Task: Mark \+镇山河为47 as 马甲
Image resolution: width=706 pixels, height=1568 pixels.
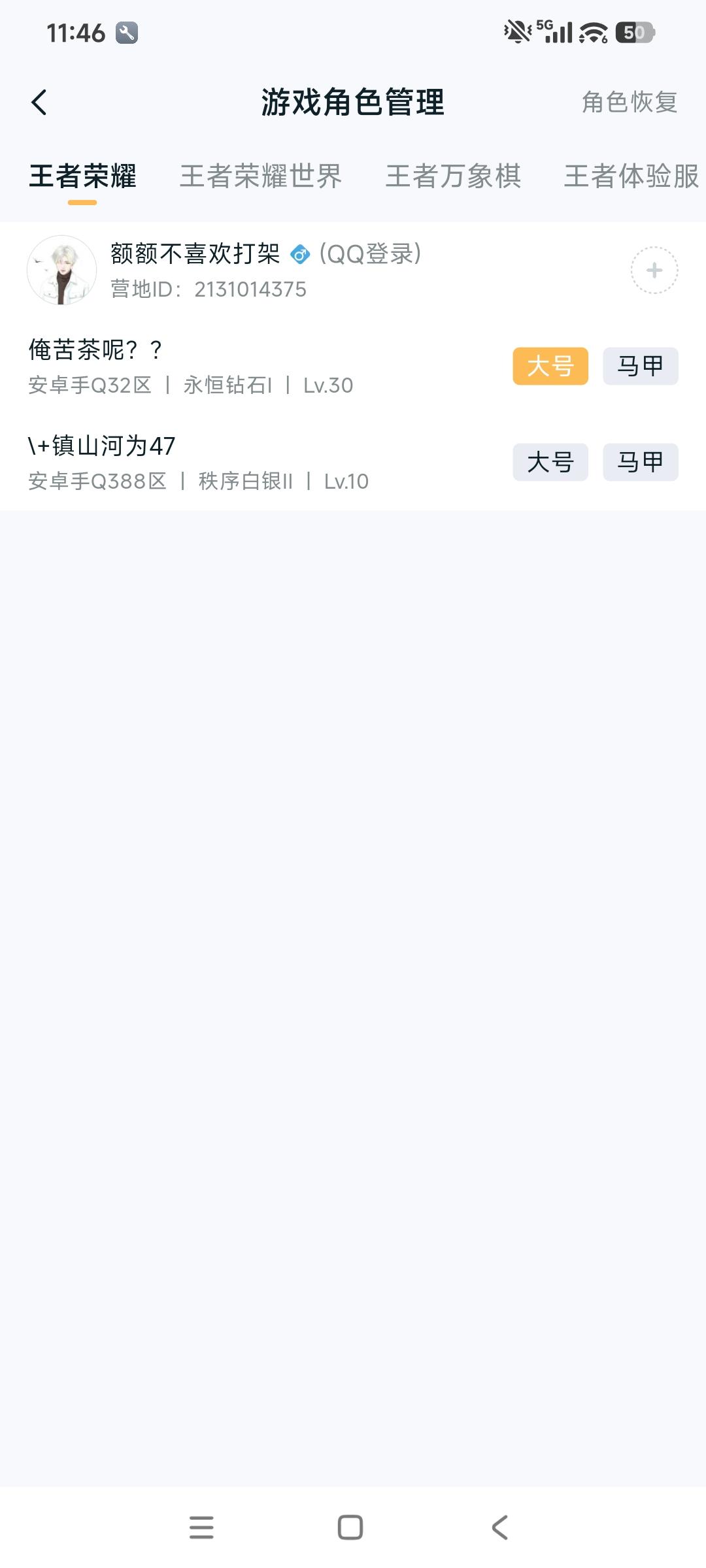Action: coord(639,462)
